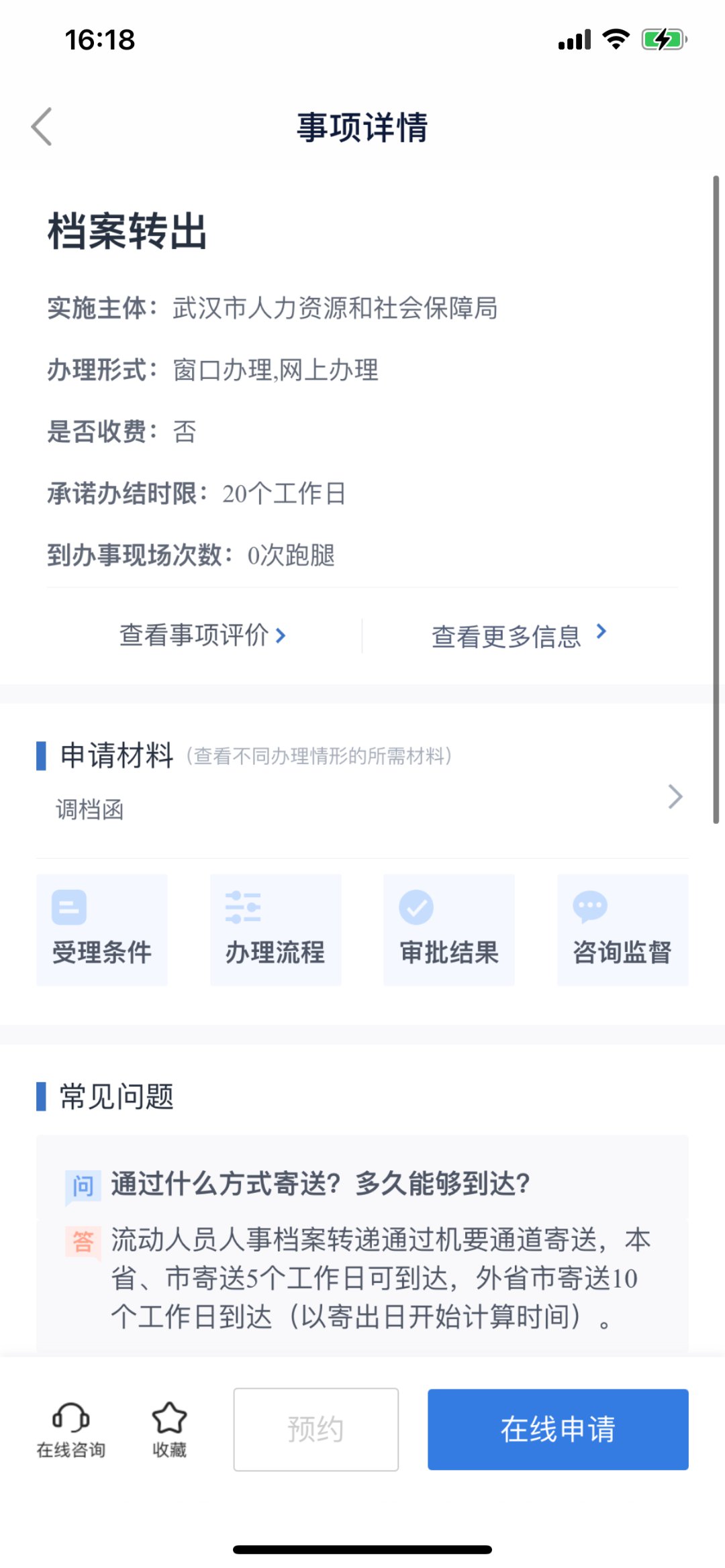Open the 查看更多信息 link
Image resolution: width=725 pixels, height=1568 pixels.
[519, 635]
